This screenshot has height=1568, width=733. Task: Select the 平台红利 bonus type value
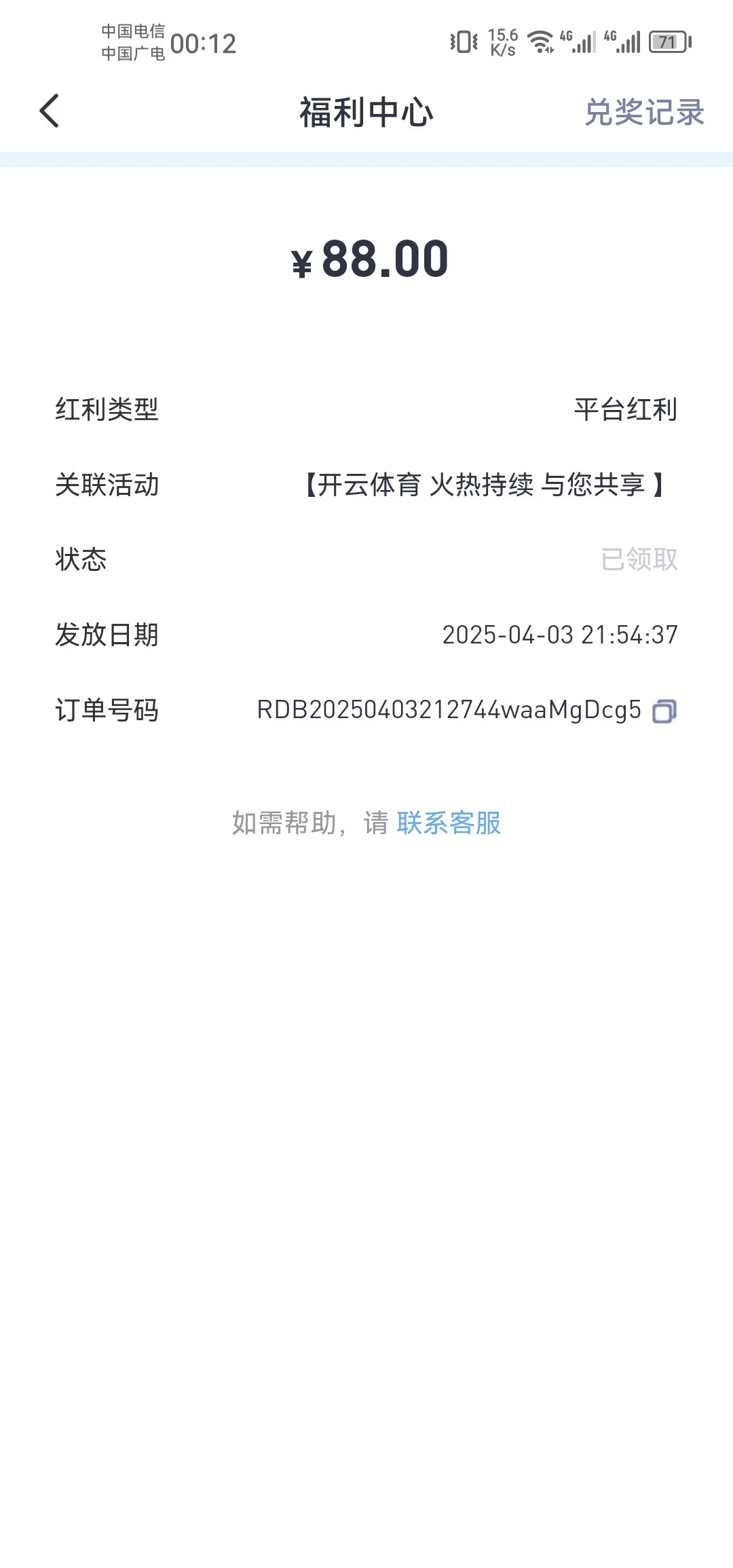click(626, 409)
